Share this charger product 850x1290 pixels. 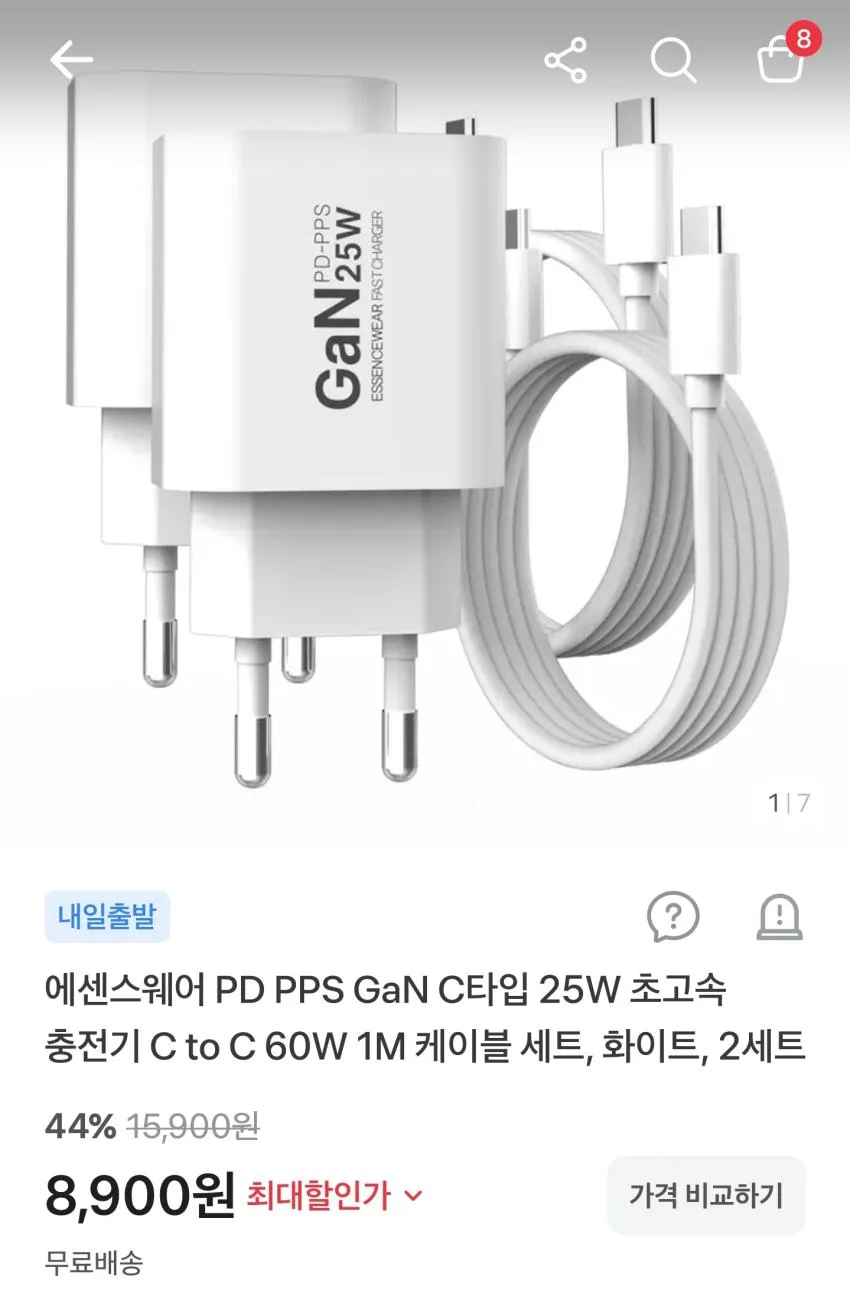566,61
